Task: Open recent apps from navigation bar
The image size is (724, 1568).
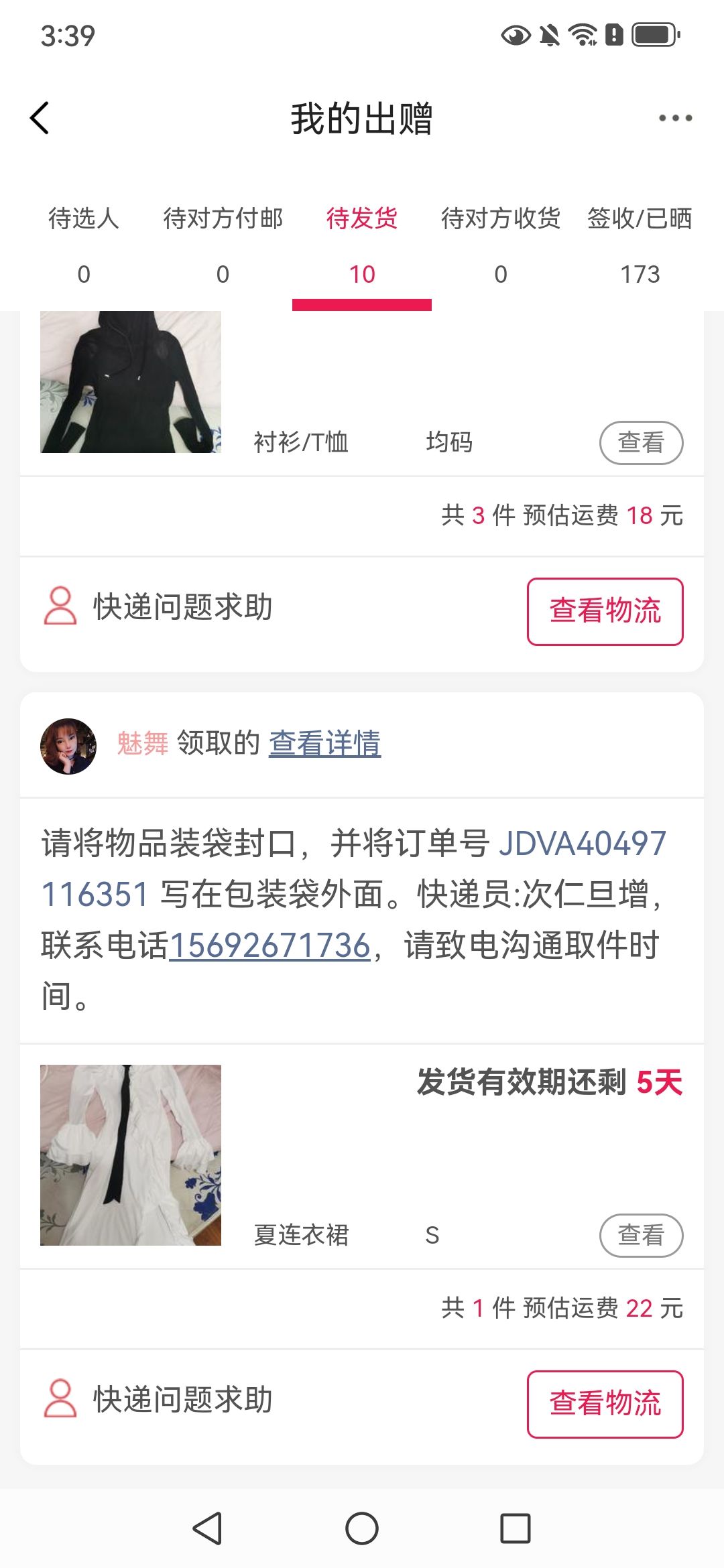Action: click(516, 1528)
